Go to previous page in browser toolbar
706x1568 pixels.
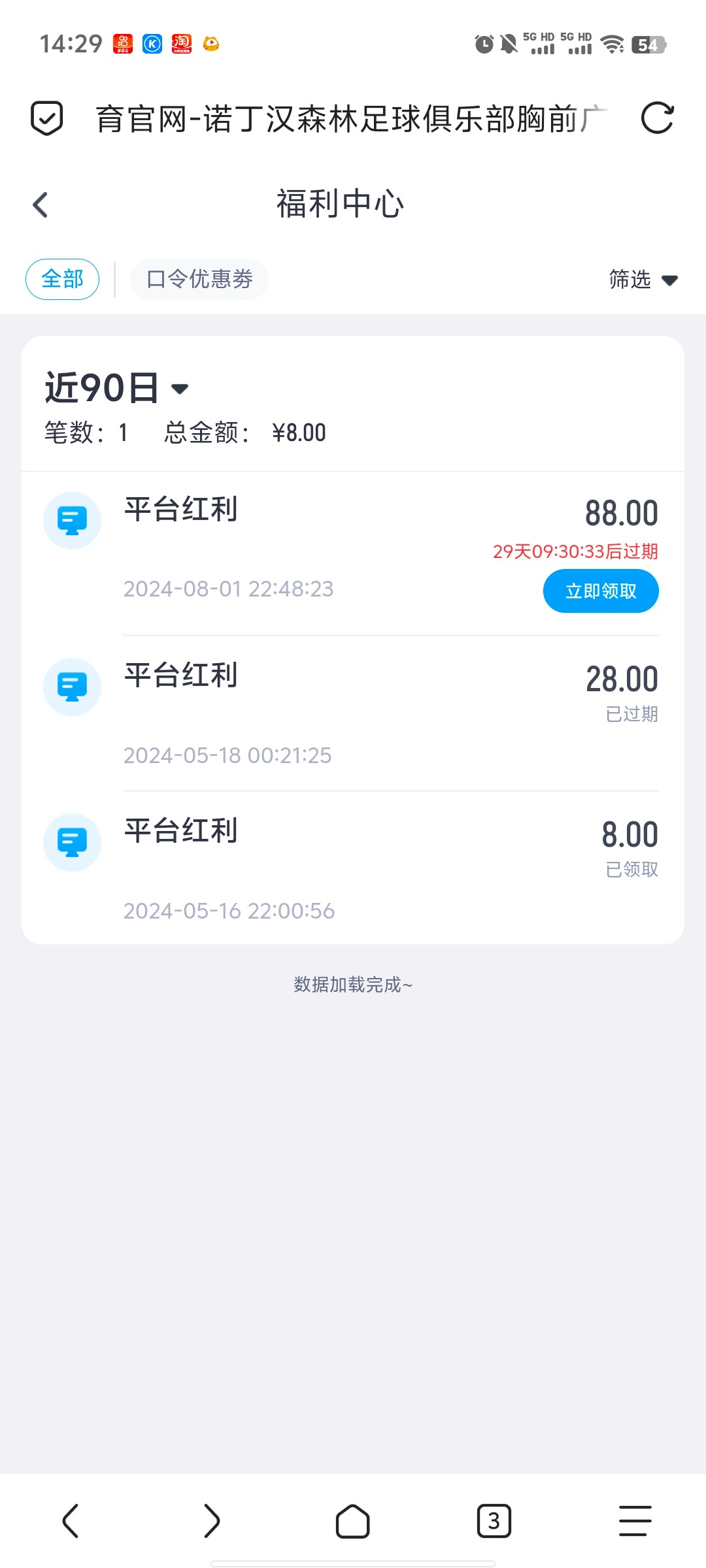pyautogui.click(x=71, y=1521)
